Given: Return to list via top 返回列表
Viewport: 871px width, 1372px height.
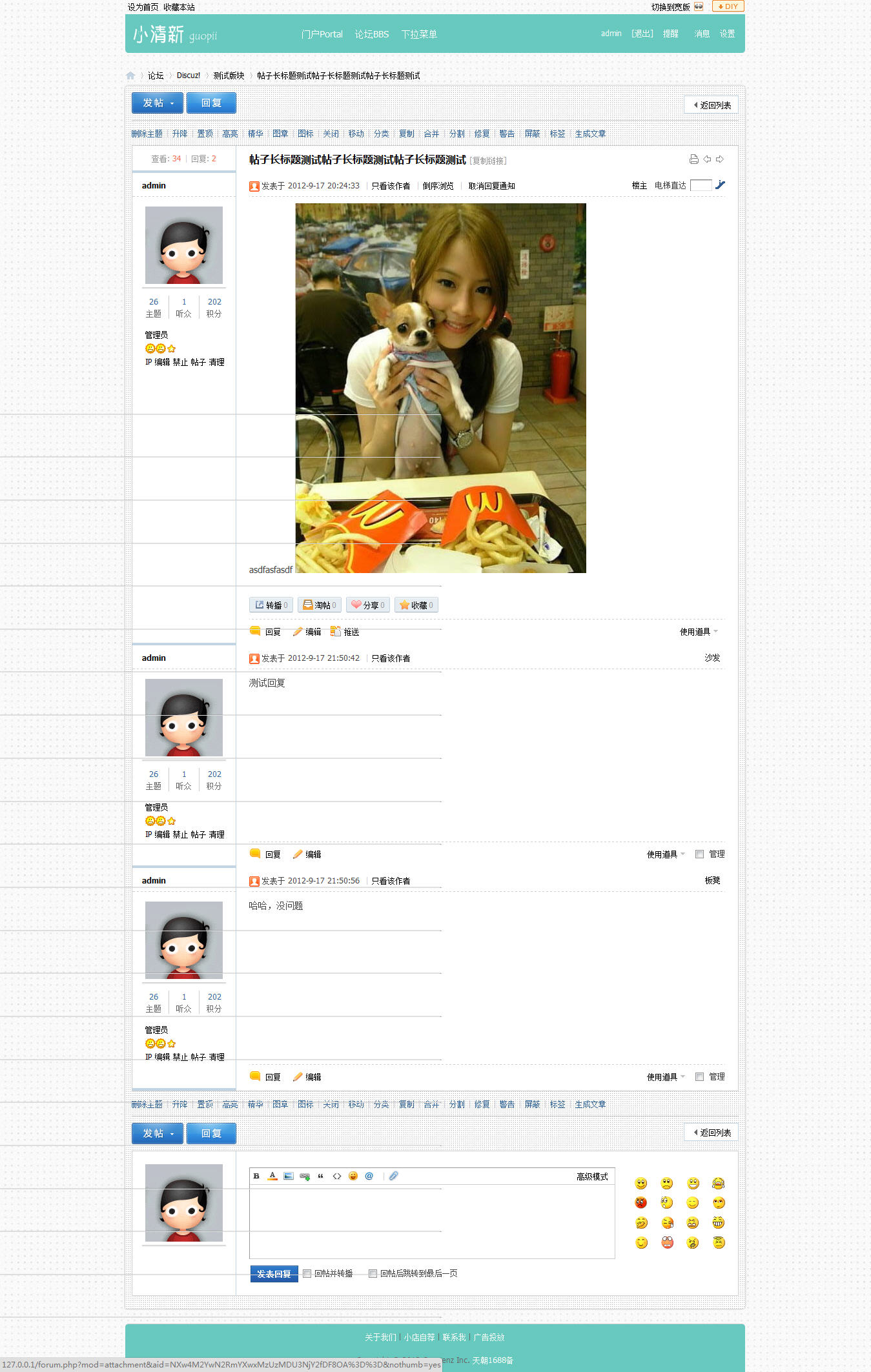Looking at the screenshot, I should (x=712, y=105).
